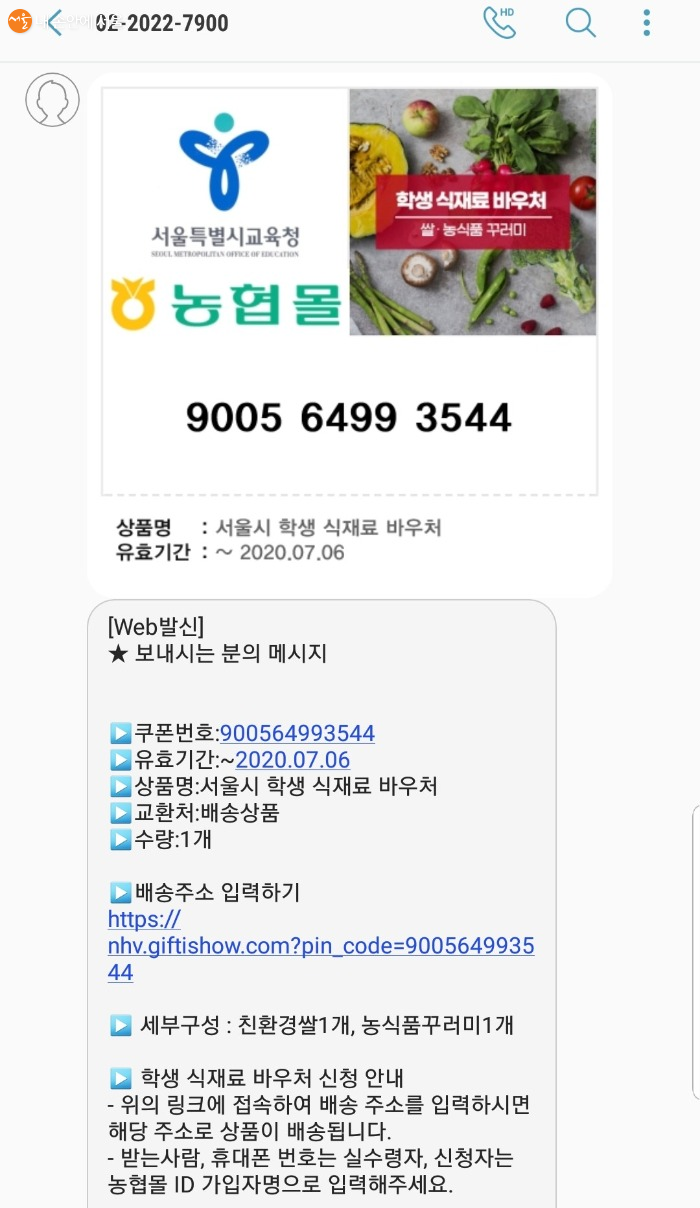Open the overflow menu
The image size is (700, 1208).
tap(647, 22)
